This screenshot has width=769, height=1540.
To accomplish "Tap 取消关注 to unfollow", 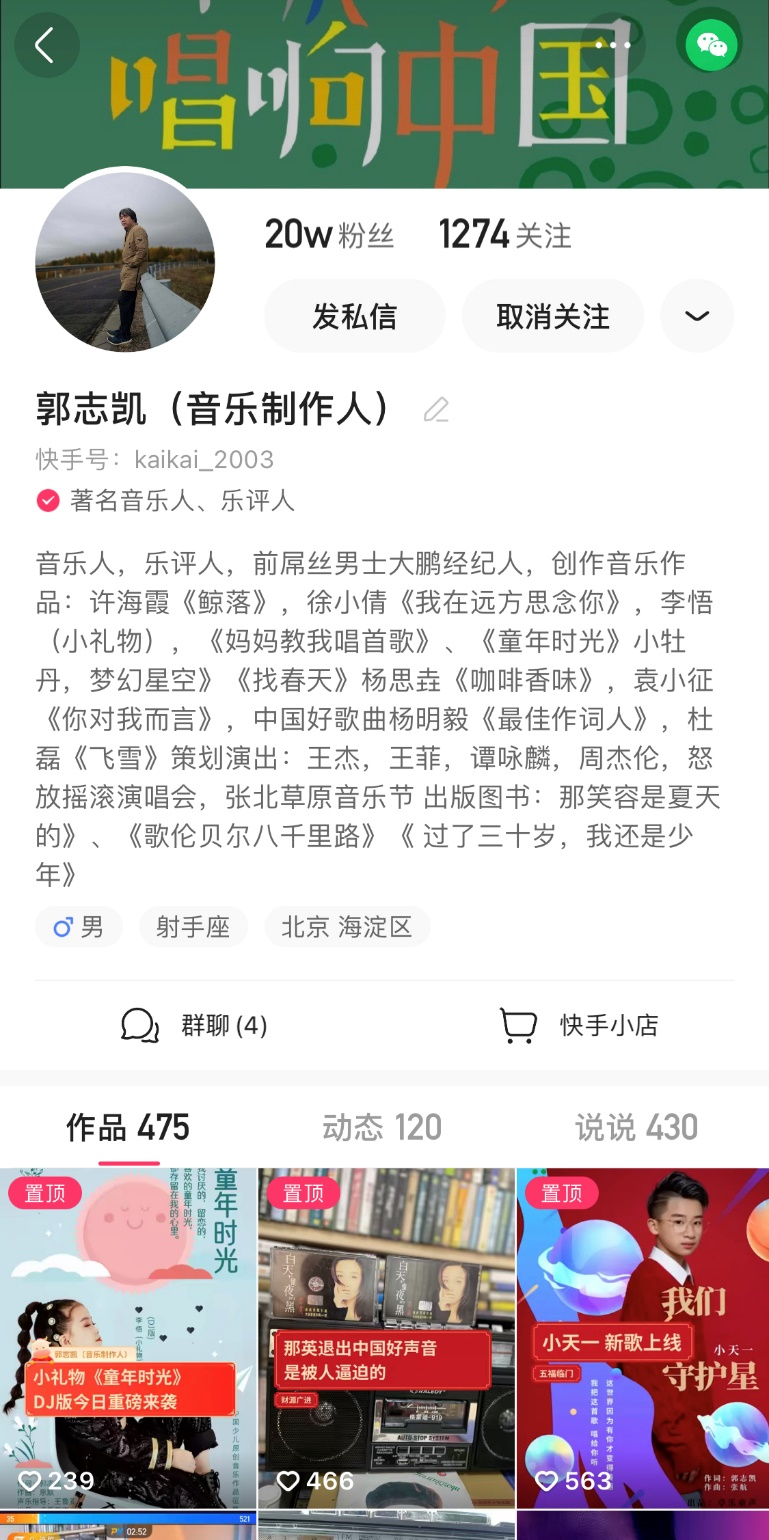I will [x=552, y=316].
